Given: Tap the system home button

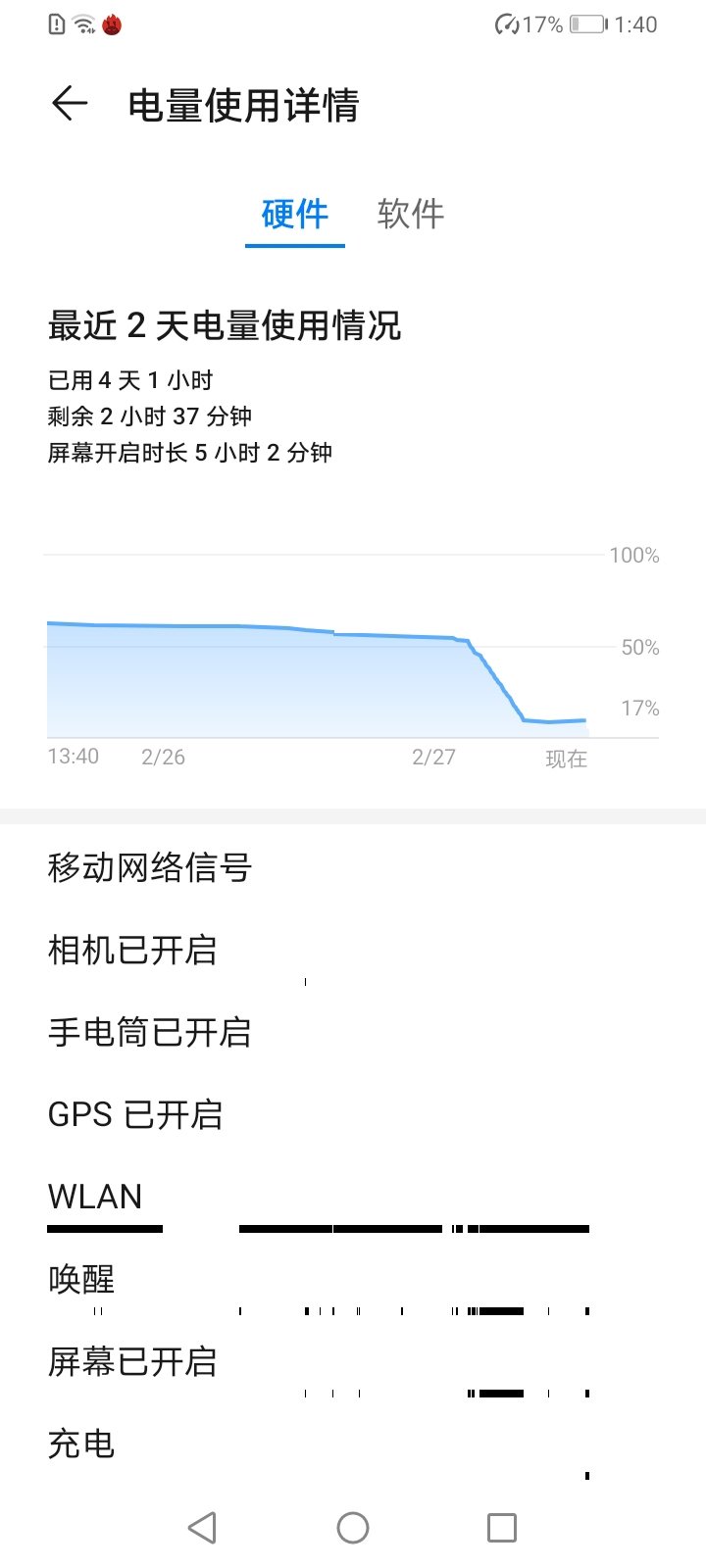Looking at the screenshot, I should click(353, 1527).
